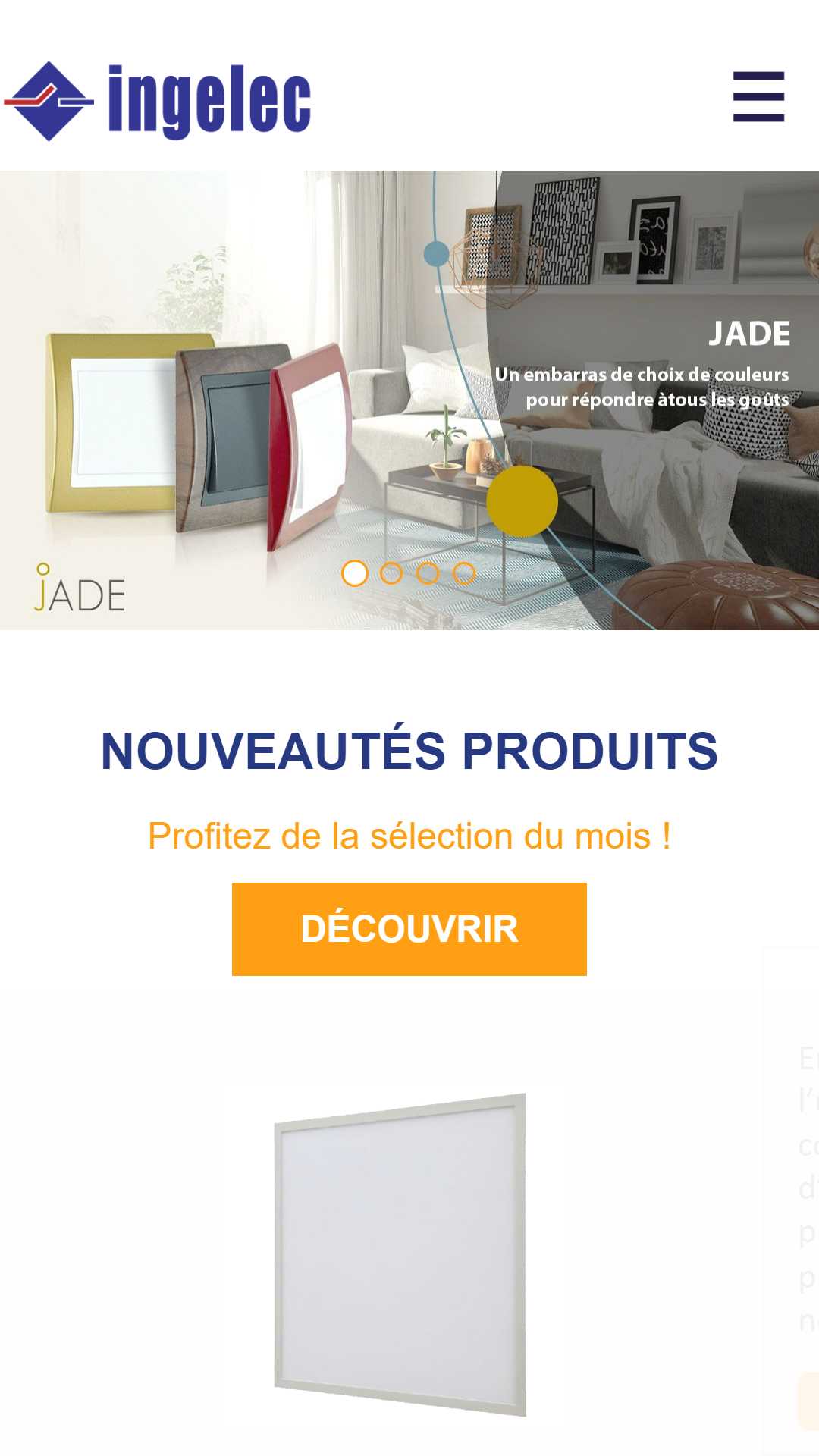Open the hamburger navigation menu
This screenshot has height=1456, width=819.
[x=758, y=97]
